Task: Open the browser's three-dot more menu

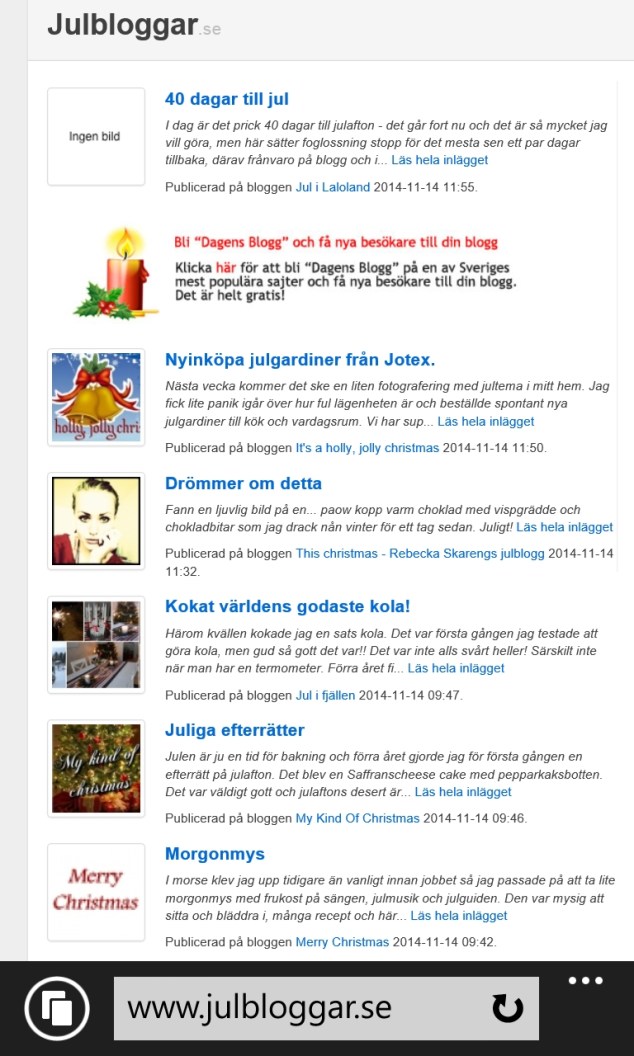Action: coord(586,981)
